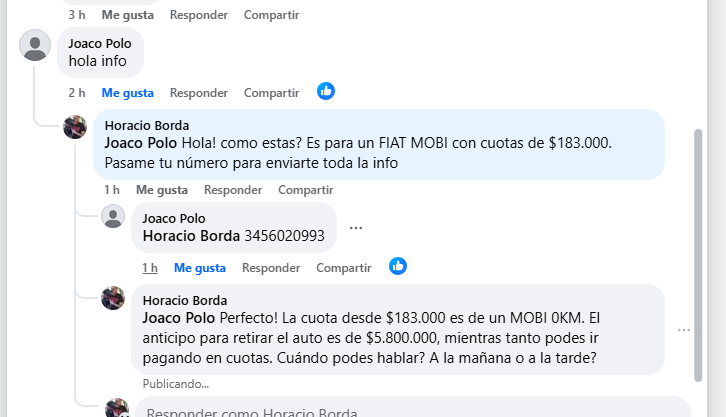Like Horacio Borda's FIAT MOBI reply

161,190
